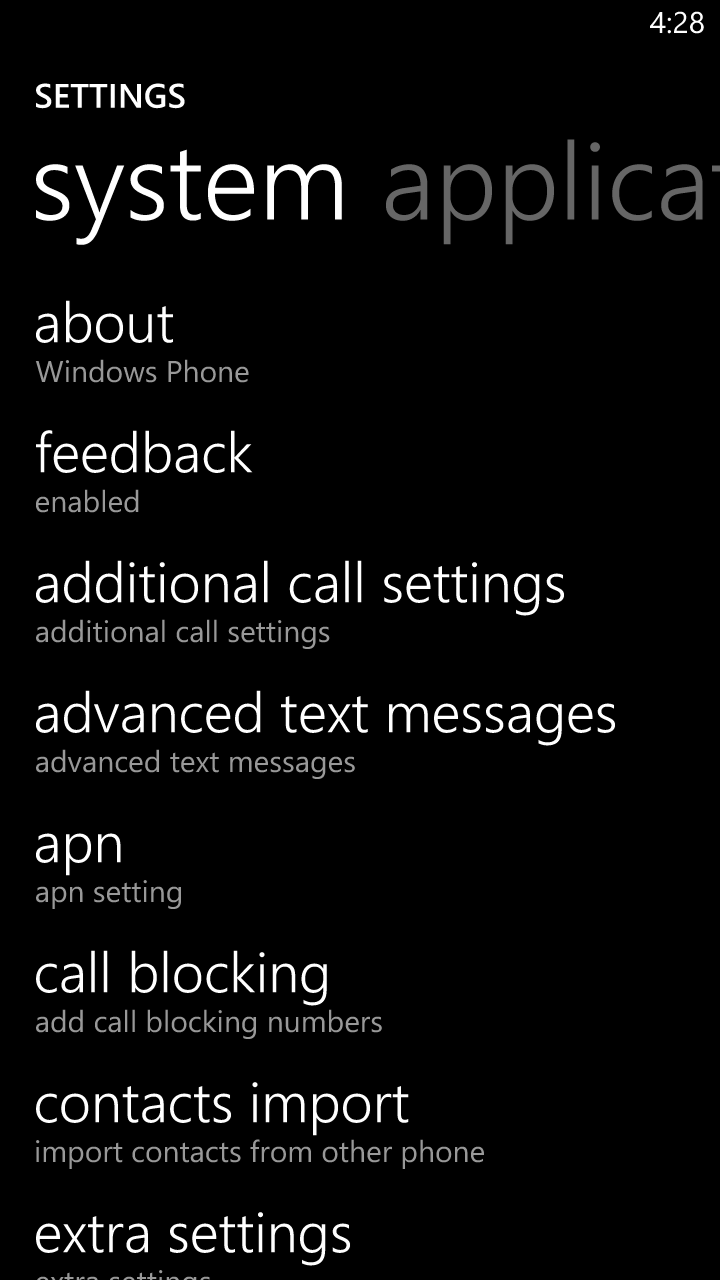The image size is (720, 1280).
Task: Open the about settings row
Action: (x=360, y=345)
